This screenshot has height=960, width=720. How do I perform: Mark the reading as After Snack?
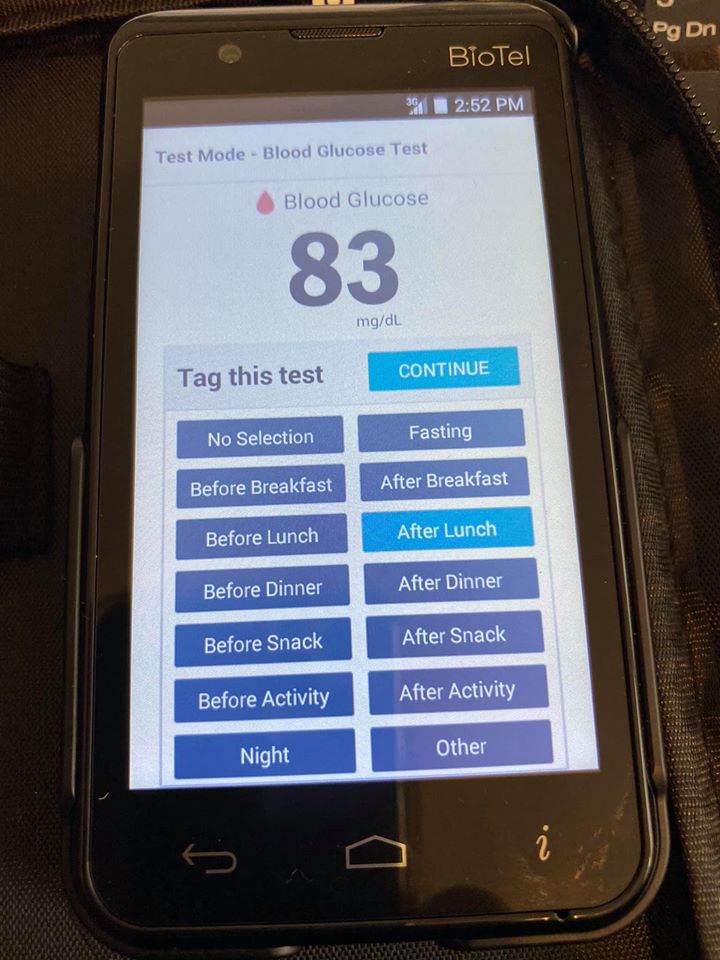coord(453,635)
